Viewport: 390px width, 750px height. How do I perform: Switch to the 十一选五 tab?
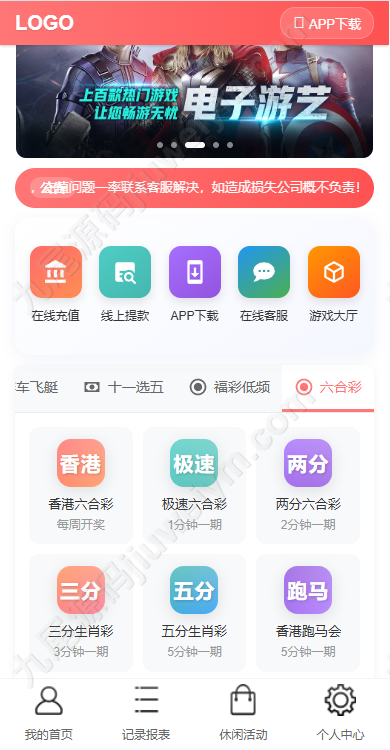(x=124, y=387)
